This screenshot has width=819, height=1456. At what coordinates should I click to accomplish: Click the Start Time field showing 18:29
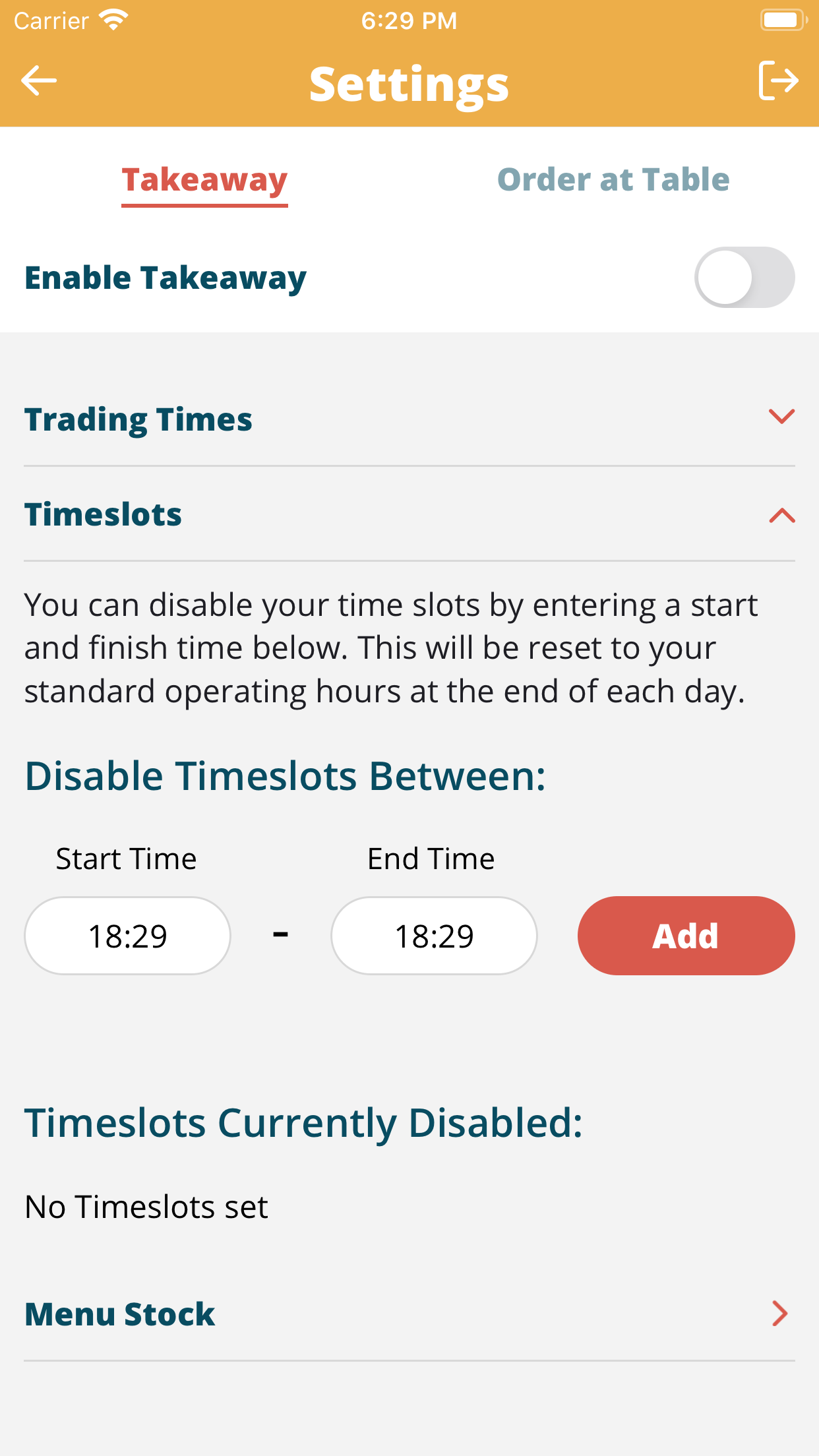point(127,935)
